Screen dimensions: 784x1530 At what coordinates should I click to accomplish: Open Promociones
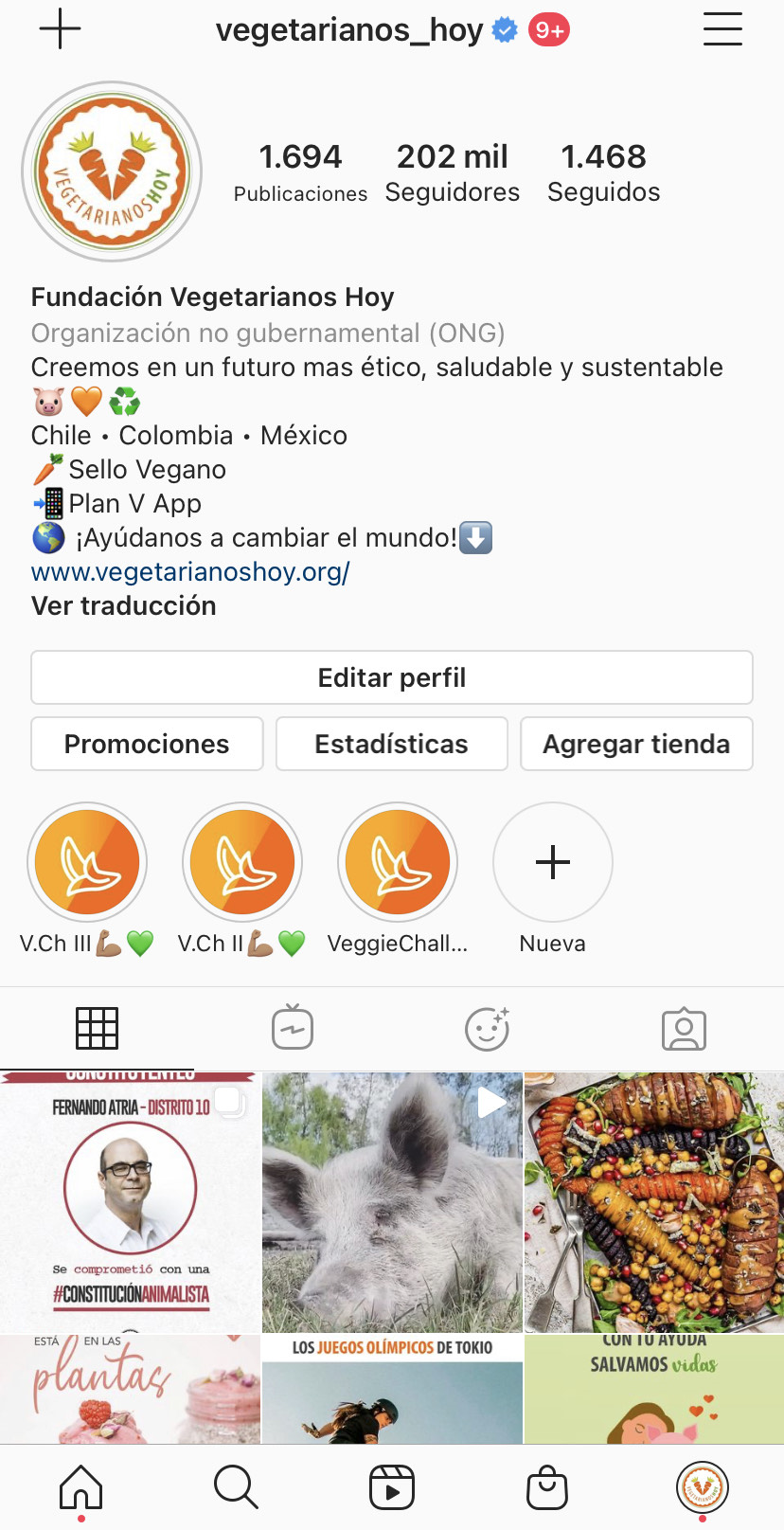pyautogui.click(x=147, y=744)
